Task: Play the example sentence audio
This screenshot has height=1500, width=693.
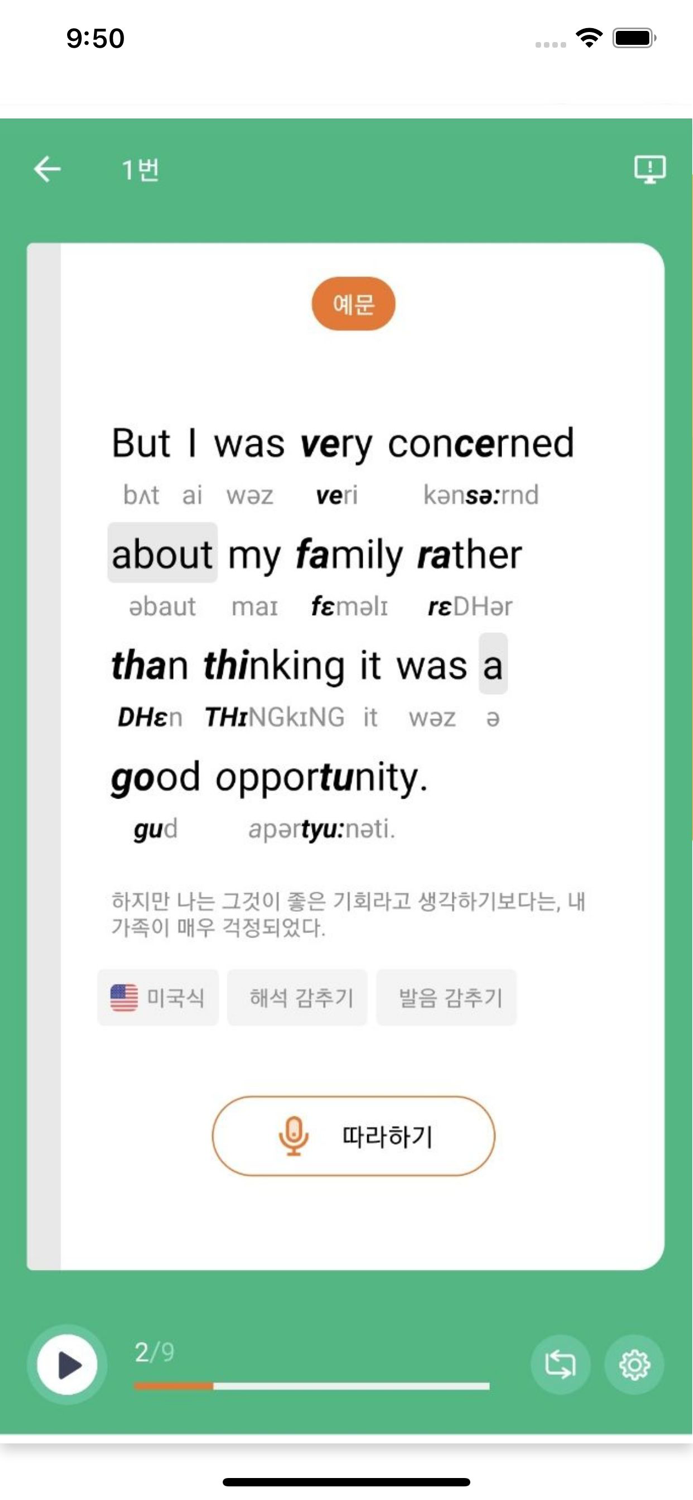Action: pos(67,1365)
